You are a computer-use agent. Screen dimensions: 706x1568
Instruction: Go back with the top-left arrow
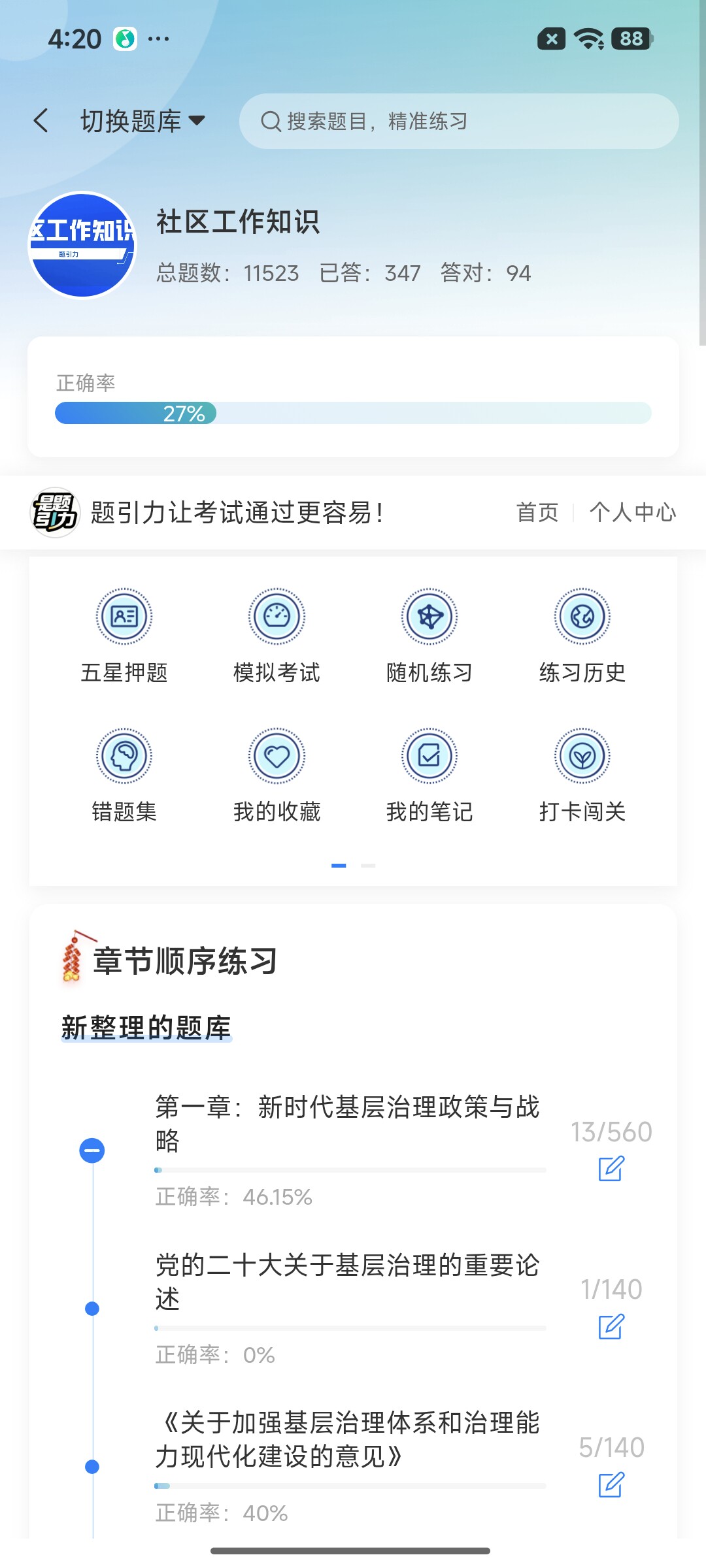pos(41,120)
